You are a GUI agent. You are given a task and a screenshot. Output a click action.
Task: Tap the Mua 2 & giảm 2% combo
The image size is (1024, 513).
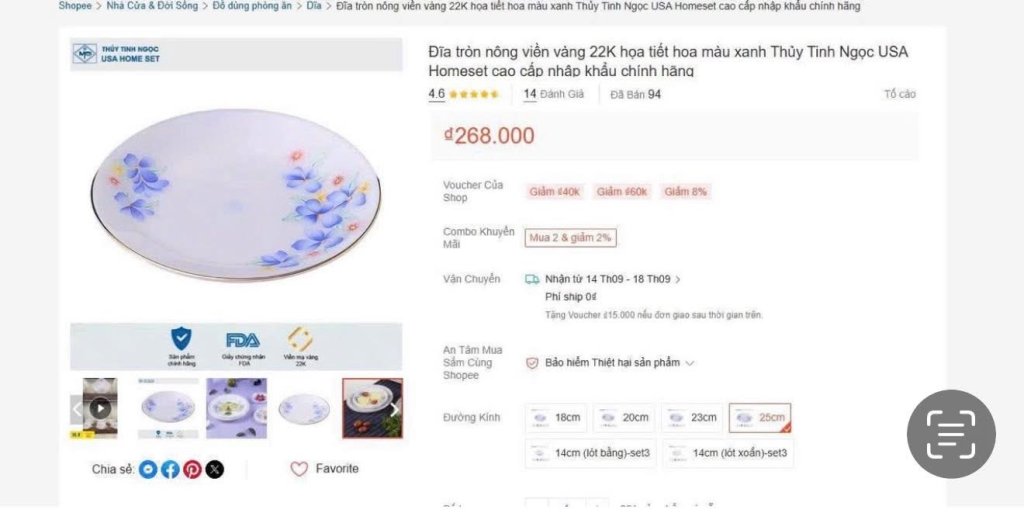(570, 237)
